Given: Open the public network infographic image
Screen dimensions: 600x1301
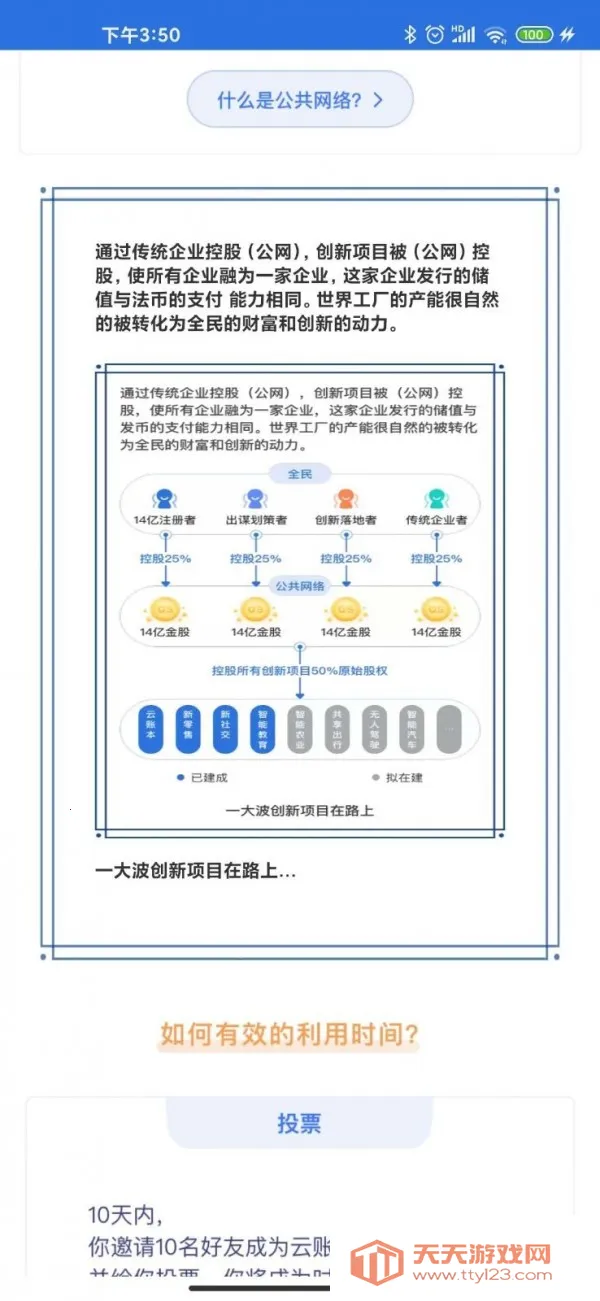Looking at the screenshot, I should pos(300,600).
